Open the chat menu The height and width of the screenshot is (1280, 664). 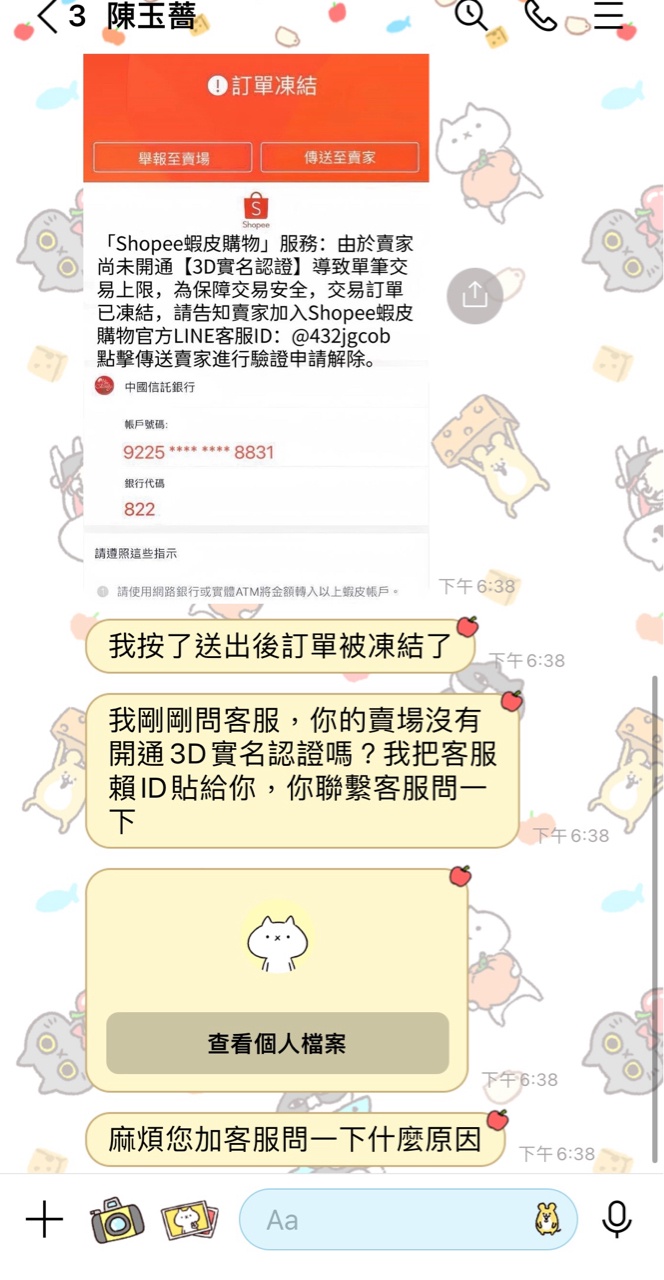coord(608,14)
